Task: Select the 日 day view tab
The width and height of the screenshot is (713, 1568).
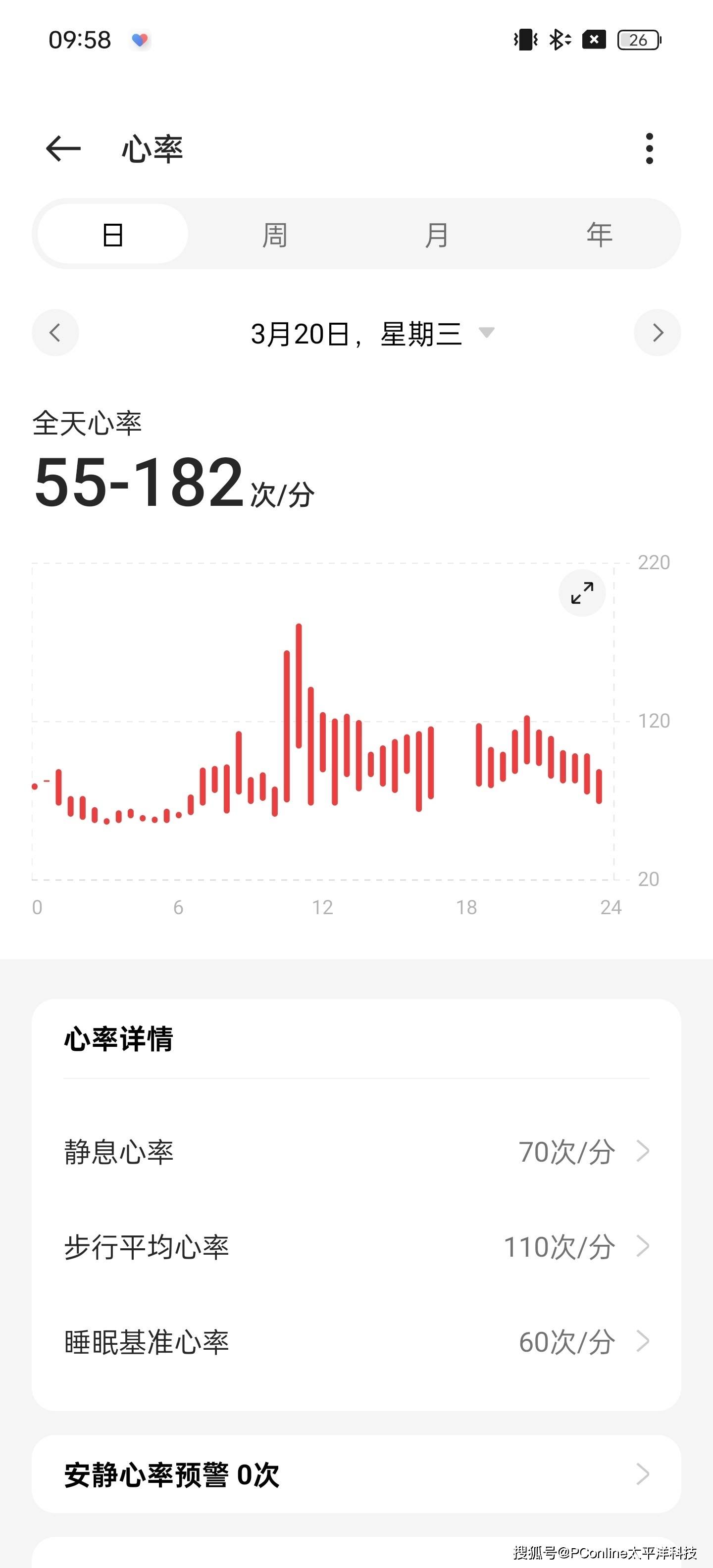Action: 112,234
